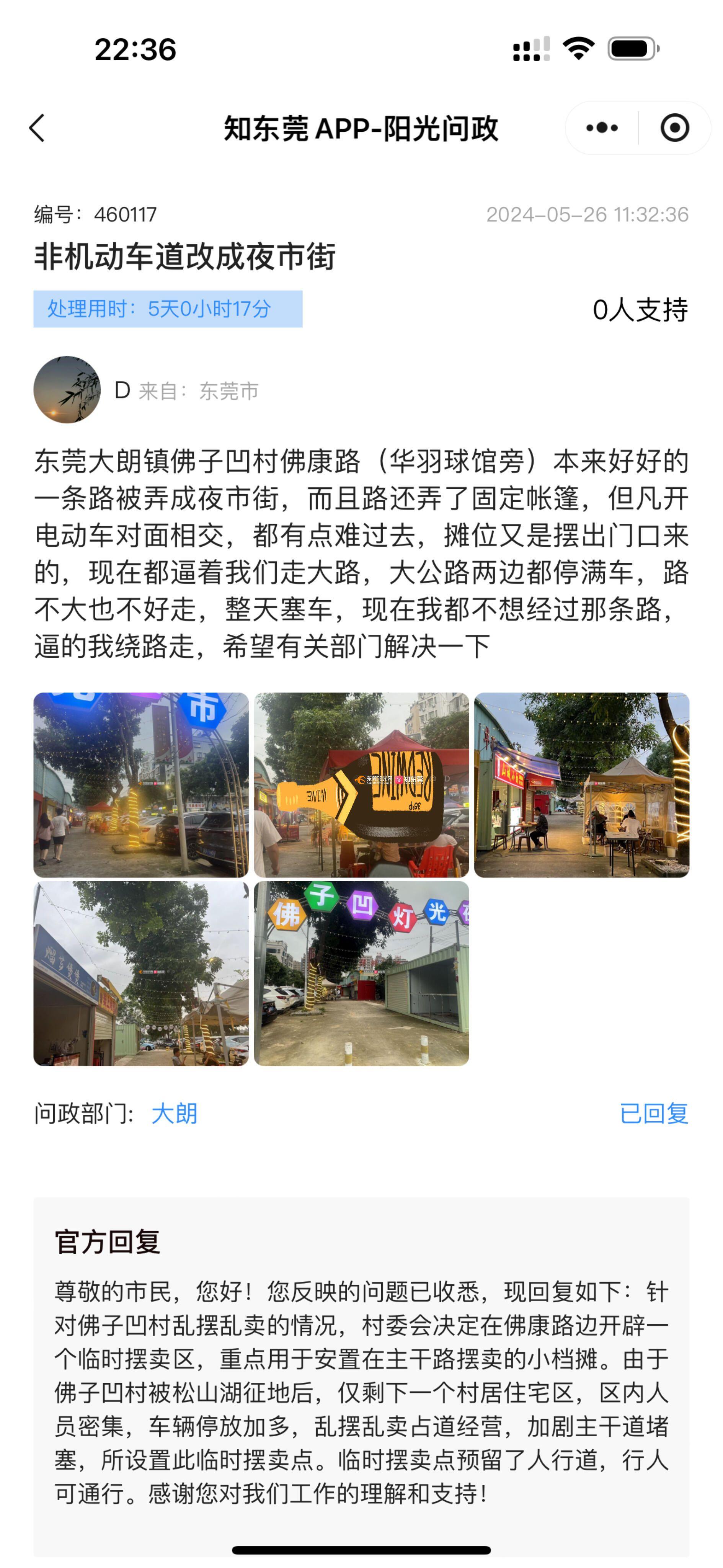Tap the 0人支持 support count

click(640, 310)
